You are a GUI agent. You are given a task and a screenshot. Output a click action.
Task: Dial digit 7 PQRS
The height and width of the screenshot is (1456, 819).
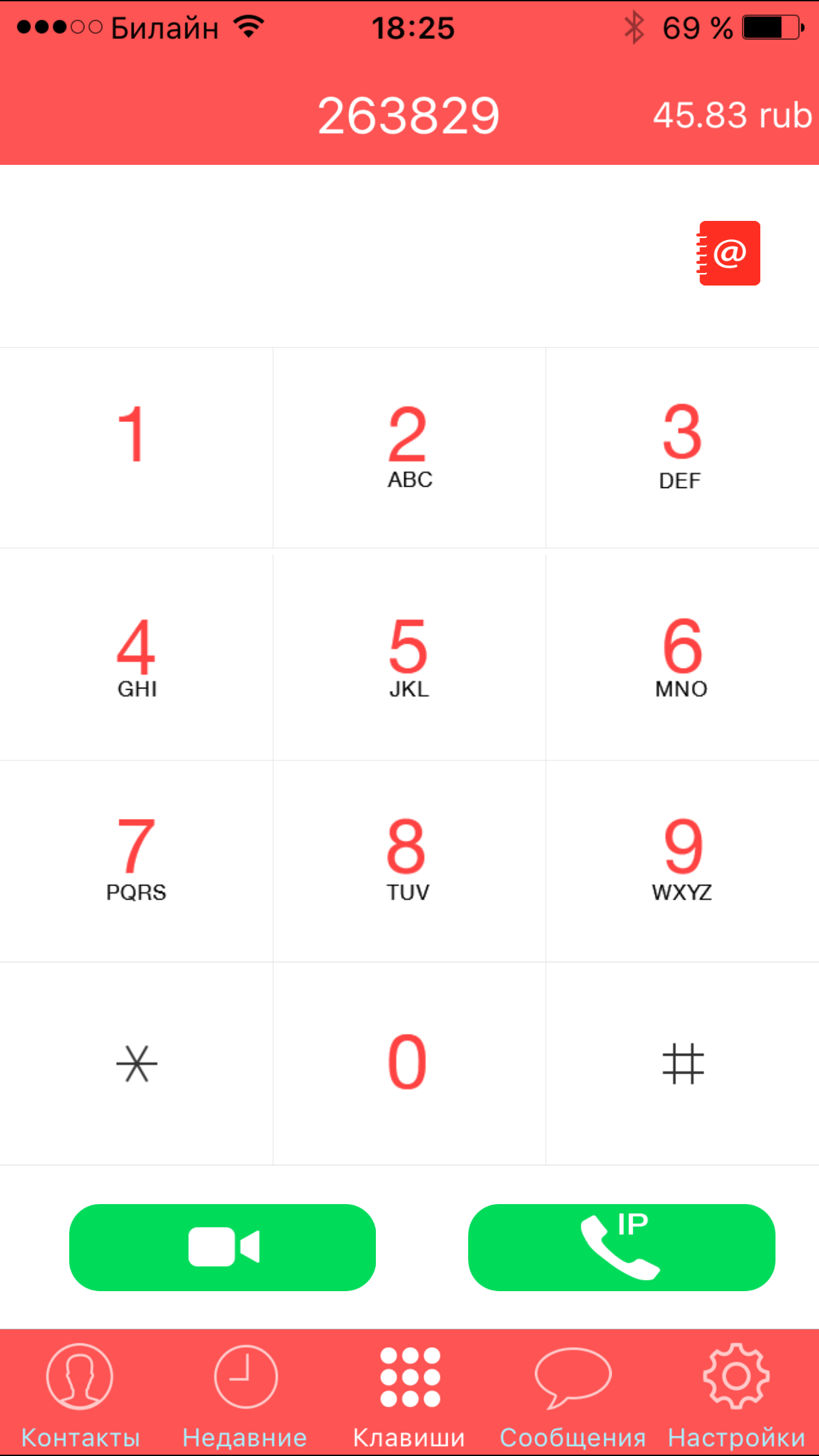point(135,859)
